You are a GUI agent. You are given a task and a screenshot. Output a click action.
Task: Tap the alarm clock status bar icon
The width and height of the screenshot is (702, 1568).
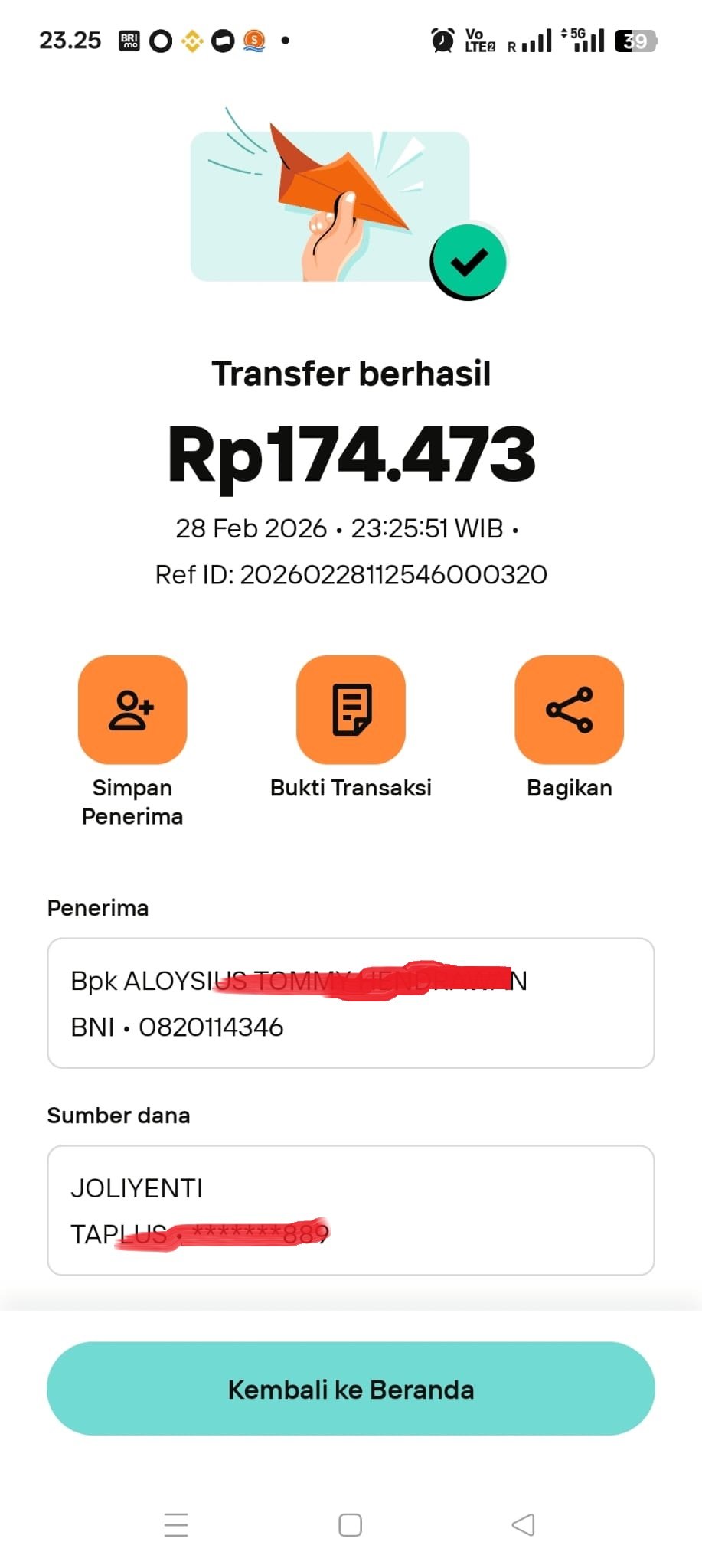coord(442,39)
